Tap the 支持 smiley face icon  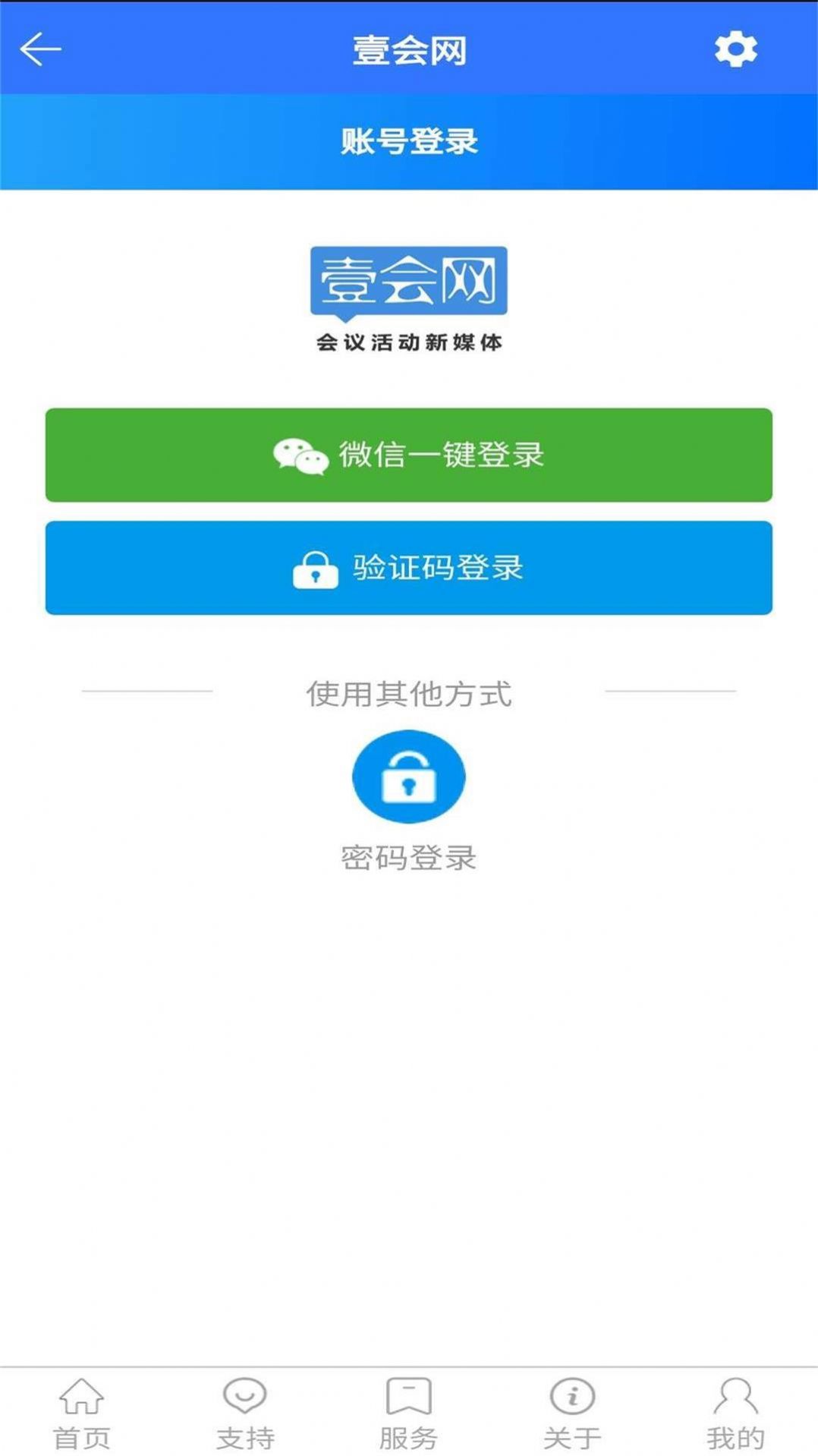(x=245, y=1395)
